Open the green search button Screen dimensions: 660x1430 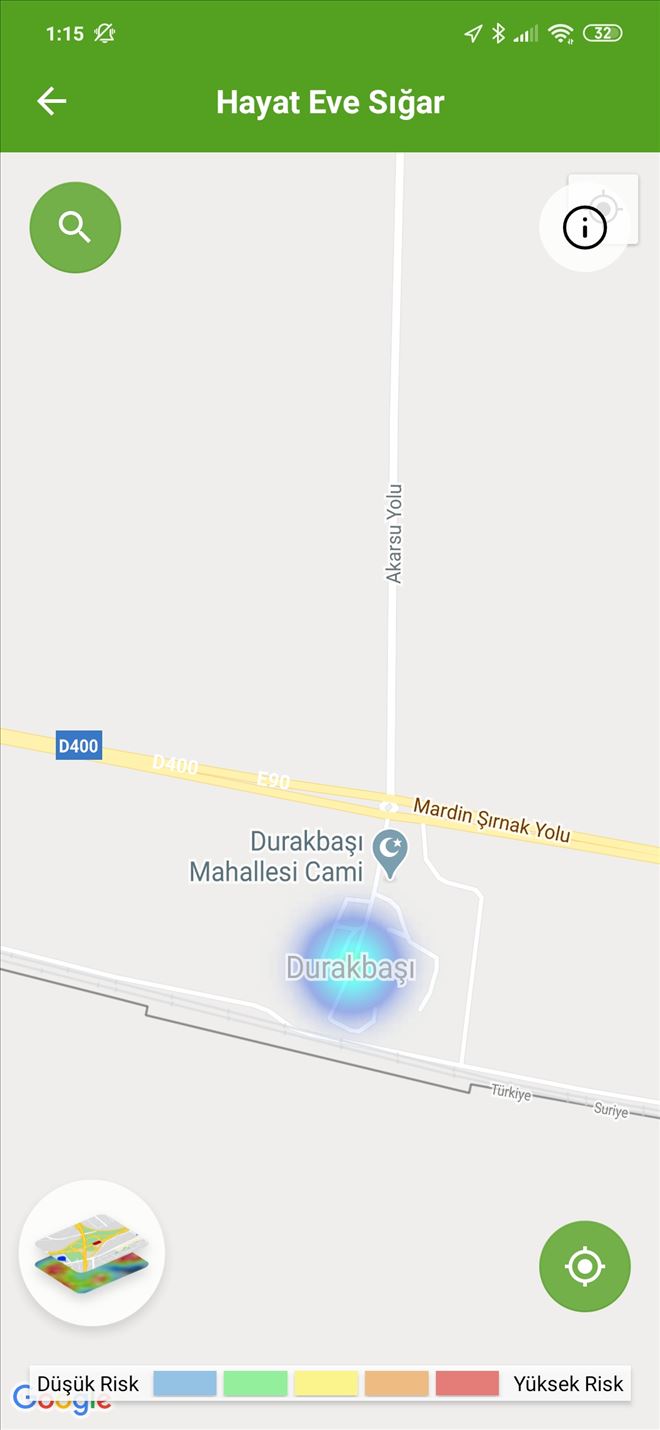[x=75, y=228]
